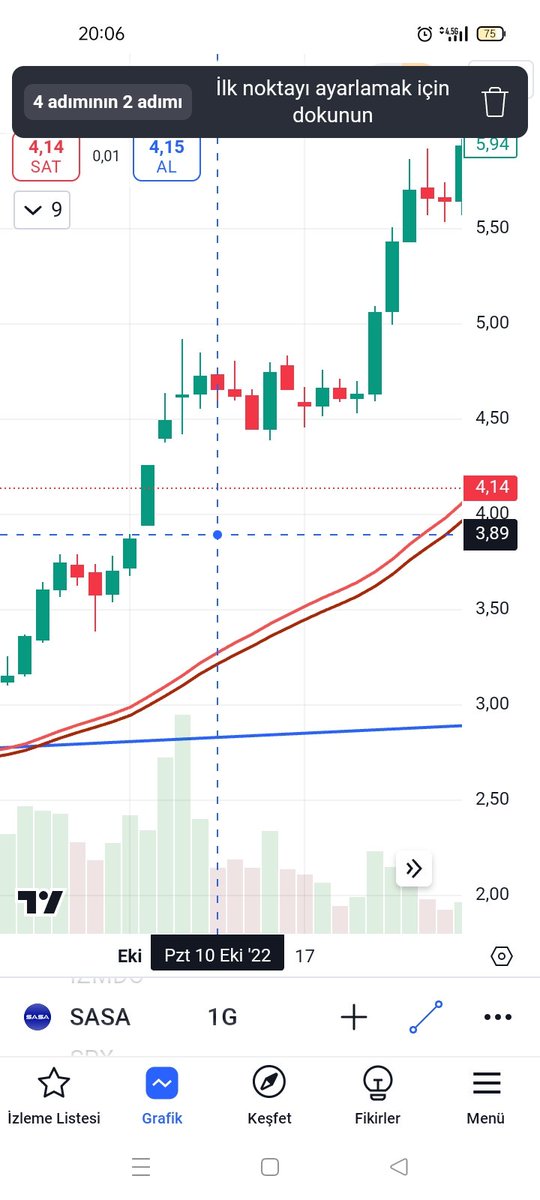Add indicator with the plus icon
The height and width of the screenshot is (1200, 540).
pos(354,1017)
